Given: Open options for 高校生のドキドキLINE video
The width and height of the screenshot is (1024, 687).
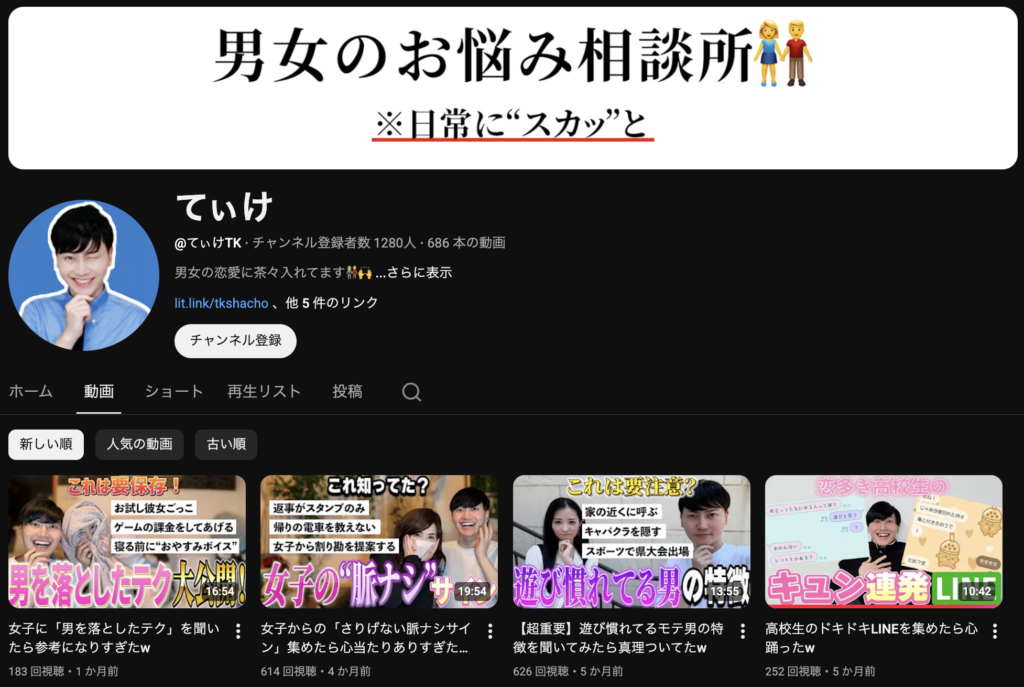Looking at the screenshot, I should point(994,631).
